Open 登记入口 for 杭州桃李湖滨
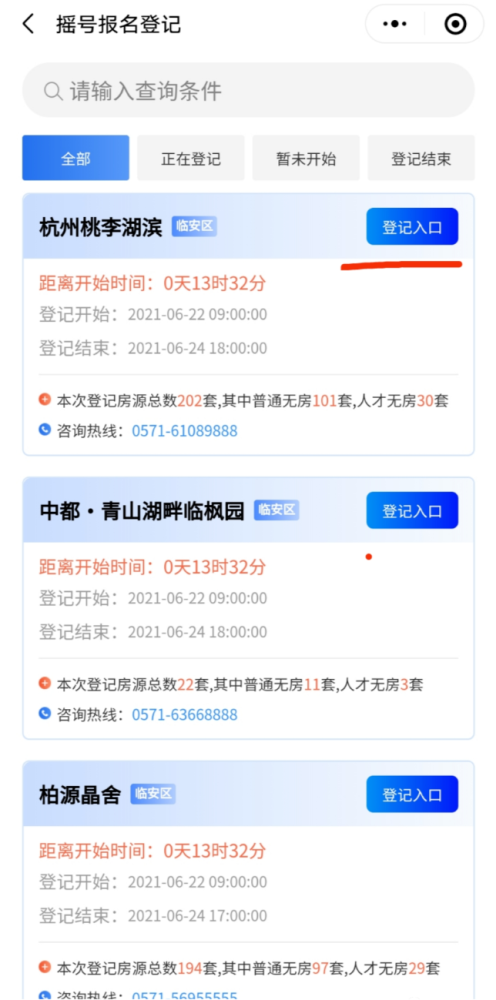 pos(412,226)
